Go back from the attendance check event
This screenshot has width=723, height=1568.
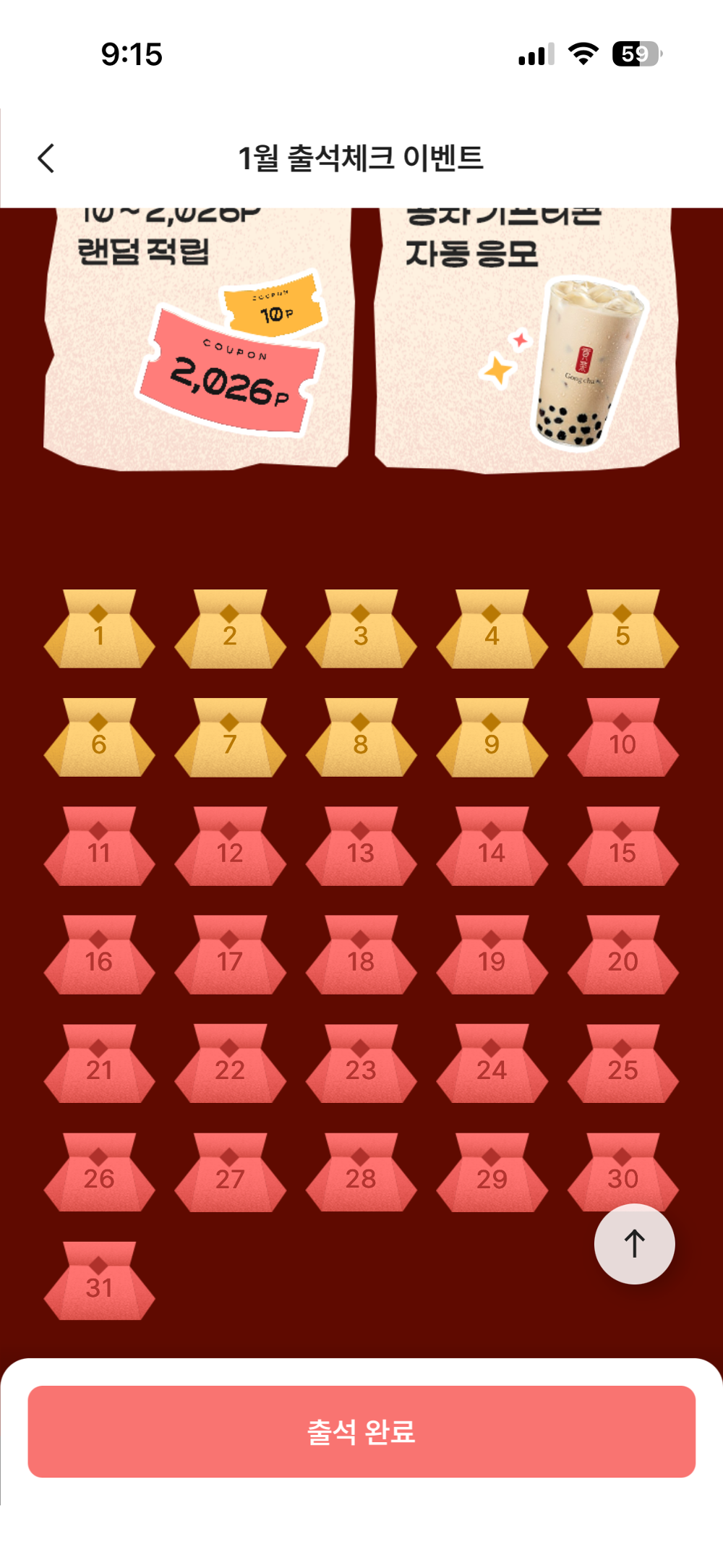click(x=46, y=158)
